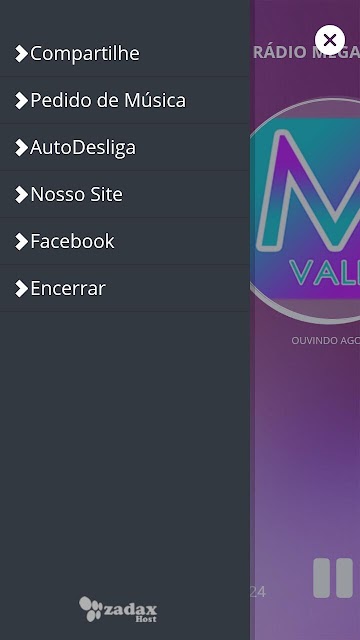The width and height of the screenshot is (360, 640).
Task: Choose Encerrar to exit app
Action: [124, 288]
